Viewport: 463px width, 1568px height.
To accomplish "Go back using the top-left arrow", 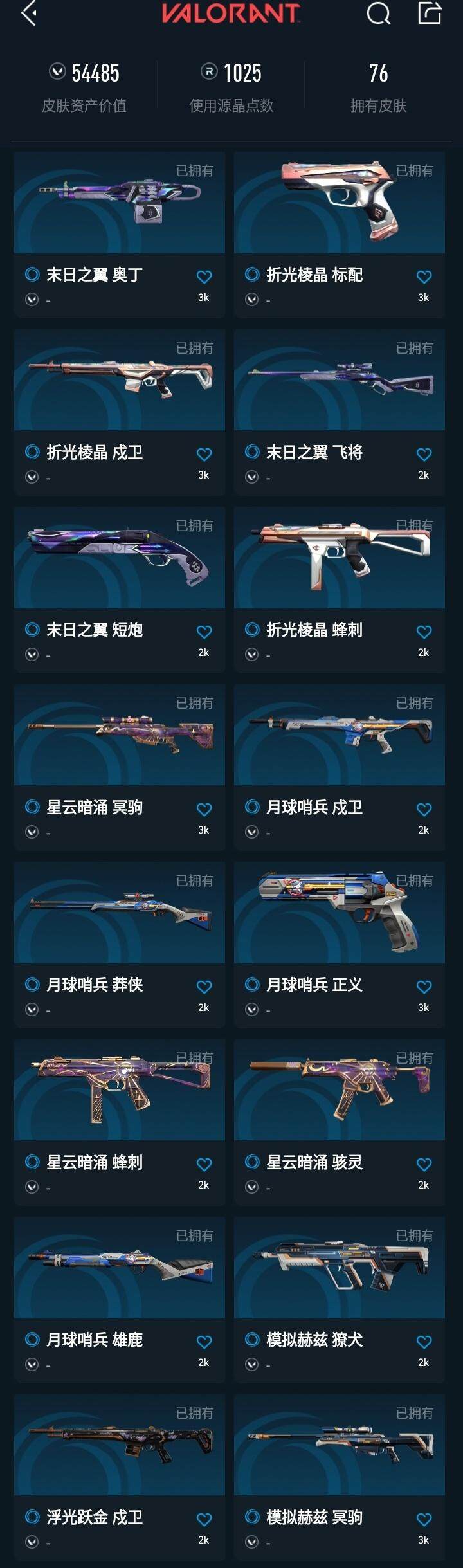I will point(28,14).
